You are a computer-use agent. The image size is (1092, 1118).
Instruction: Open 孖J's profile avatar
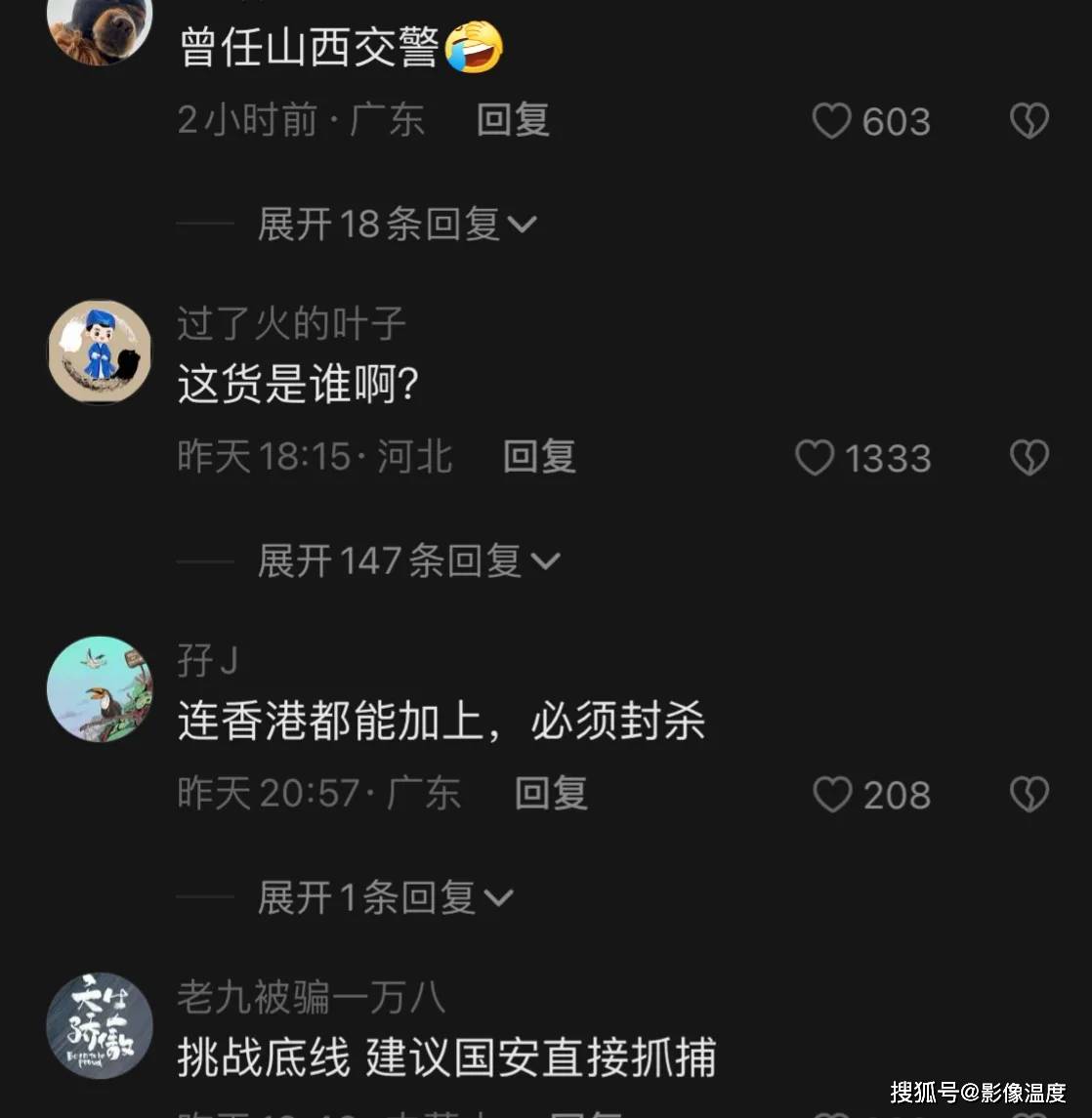pyautogui.click(x=99, y=688)
